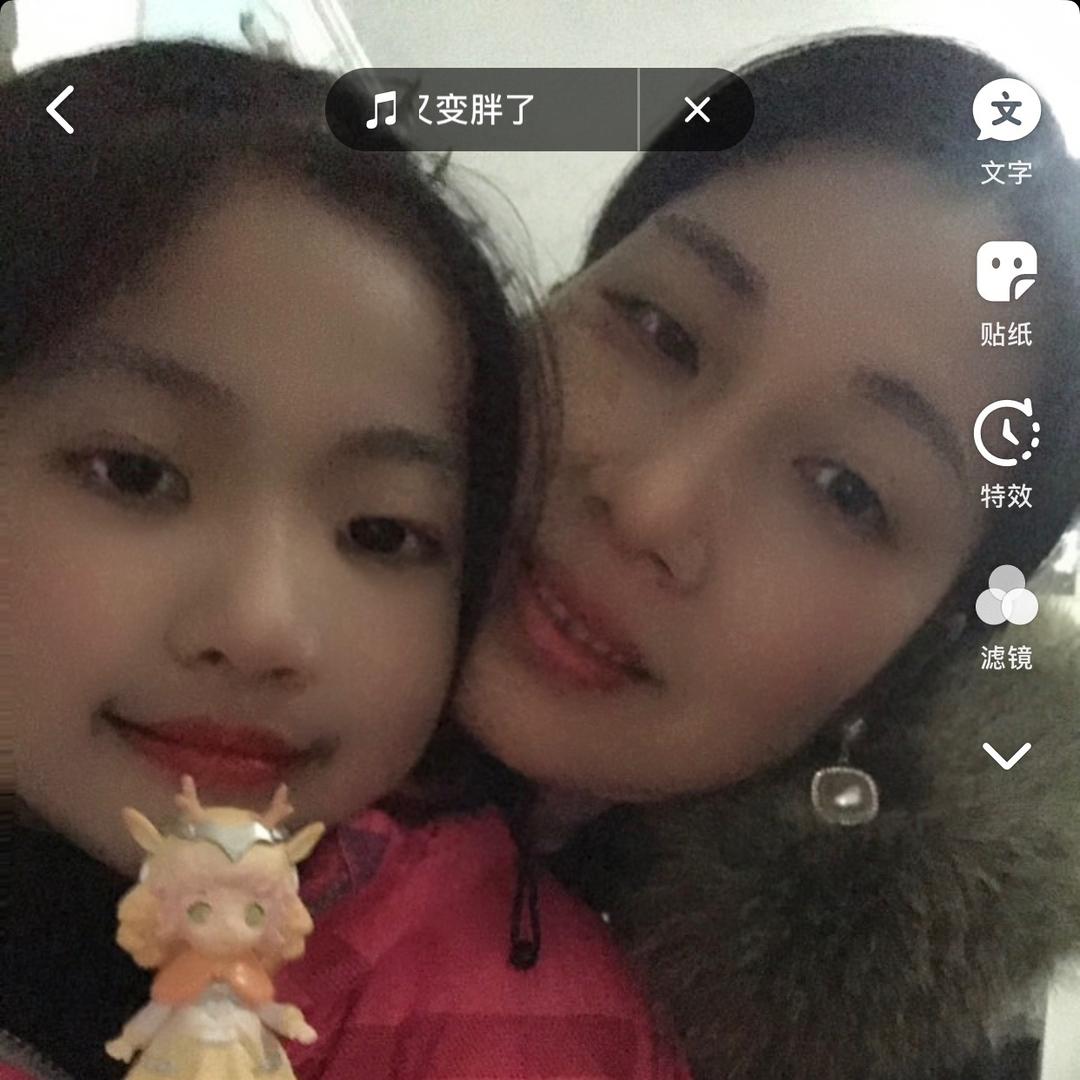Add text with the 文字 tool
Viewport: 1080px width, 1080px height.
1006,130
